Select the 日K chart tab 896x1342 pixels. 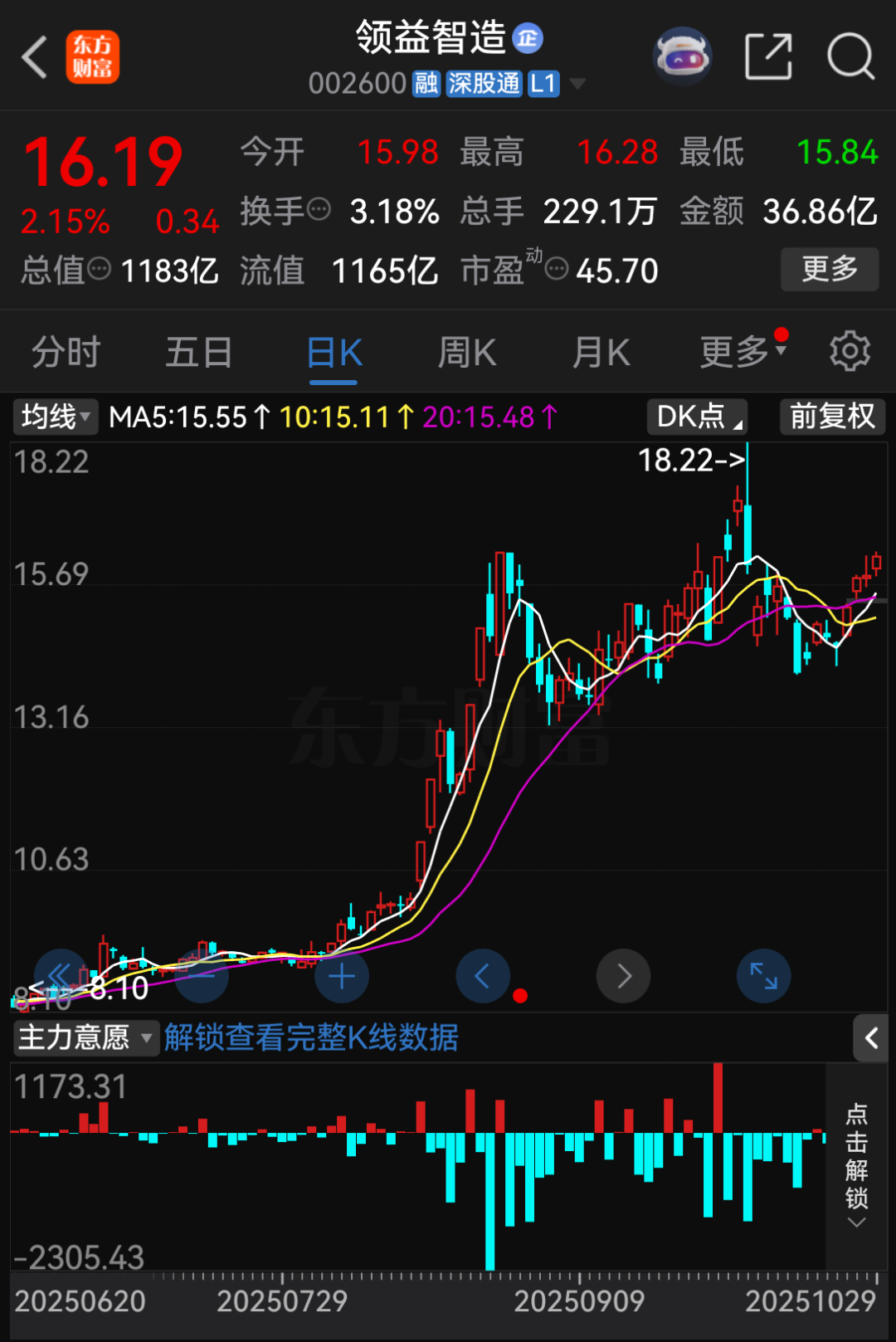[x=334, y=353]
